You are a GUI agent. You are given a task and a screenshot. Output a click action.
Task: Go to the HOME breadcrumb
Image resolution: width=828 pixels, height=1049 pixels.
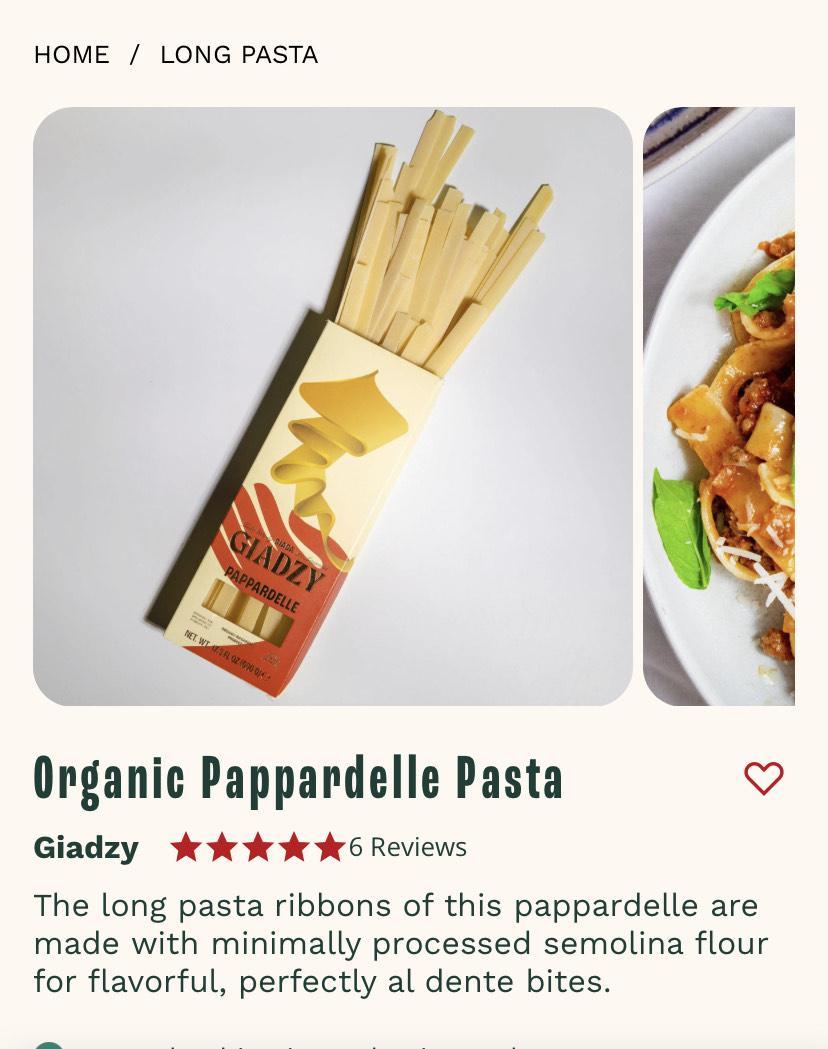tap(71, 54)
